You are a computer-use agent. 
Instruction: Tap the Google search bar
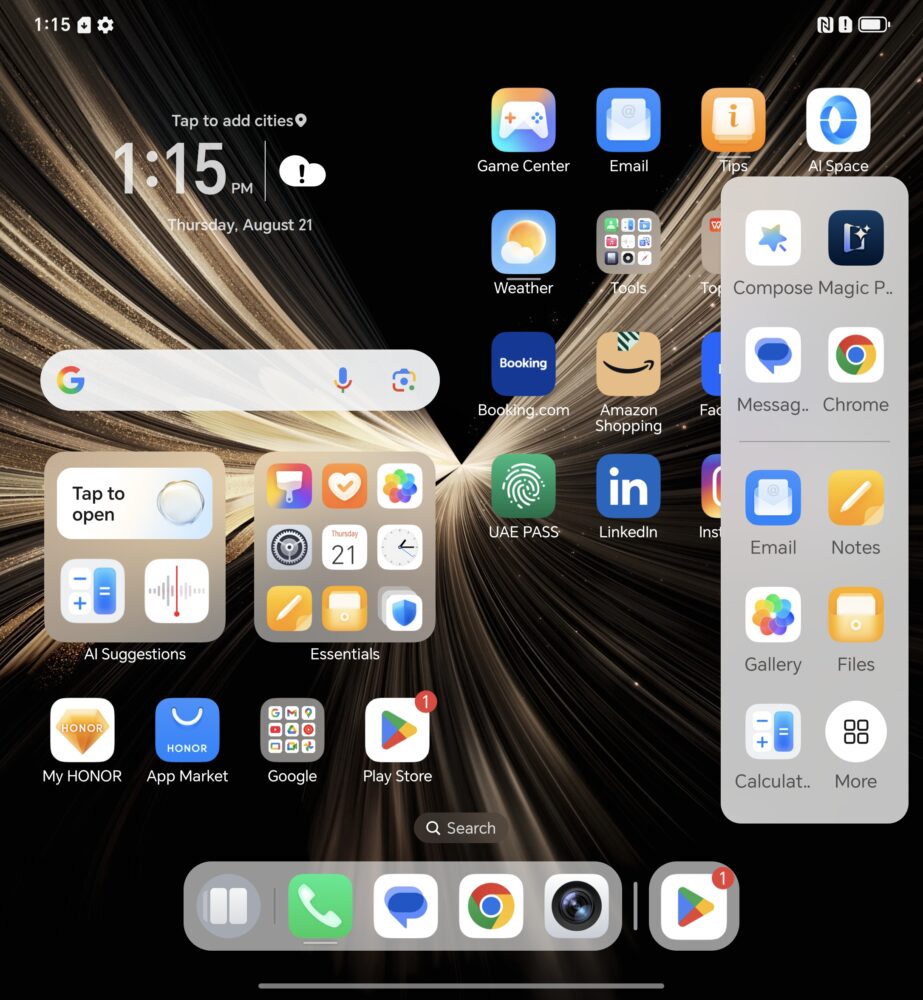200,380
